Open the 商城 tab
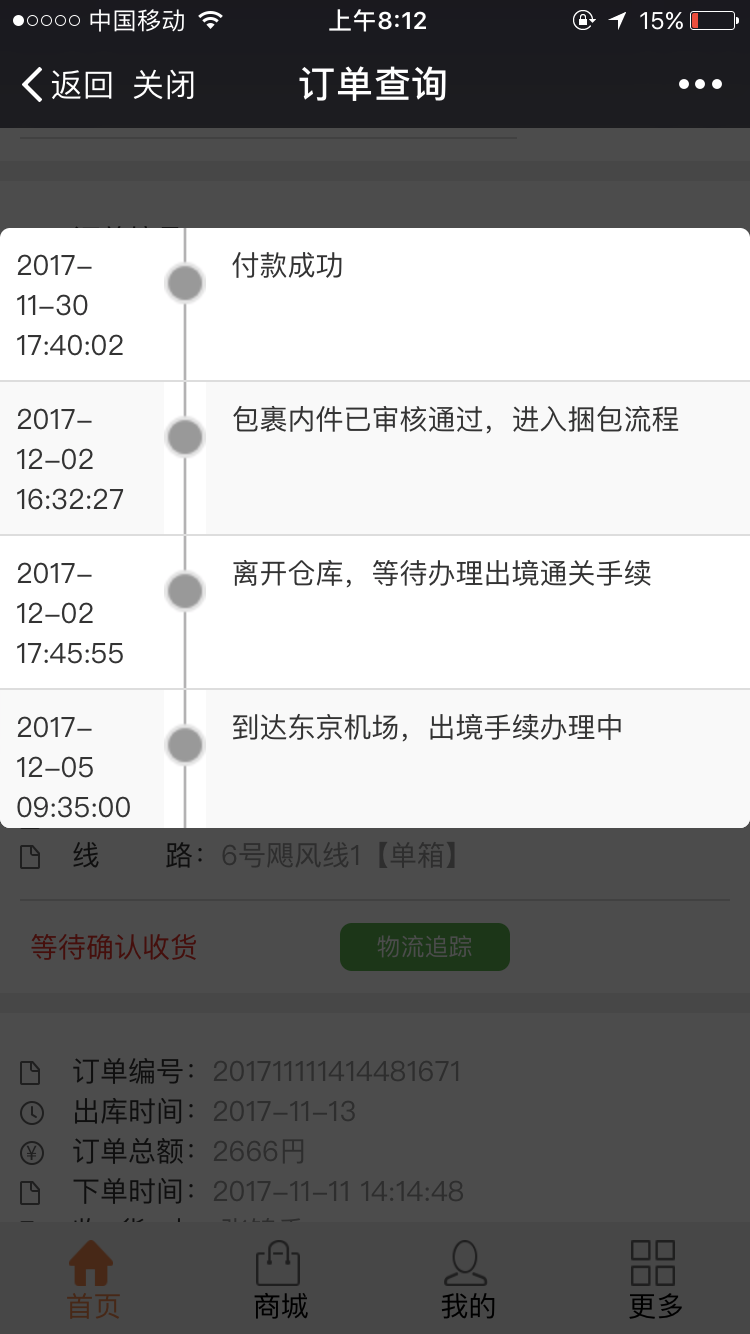 click(x=280, y=1280)
